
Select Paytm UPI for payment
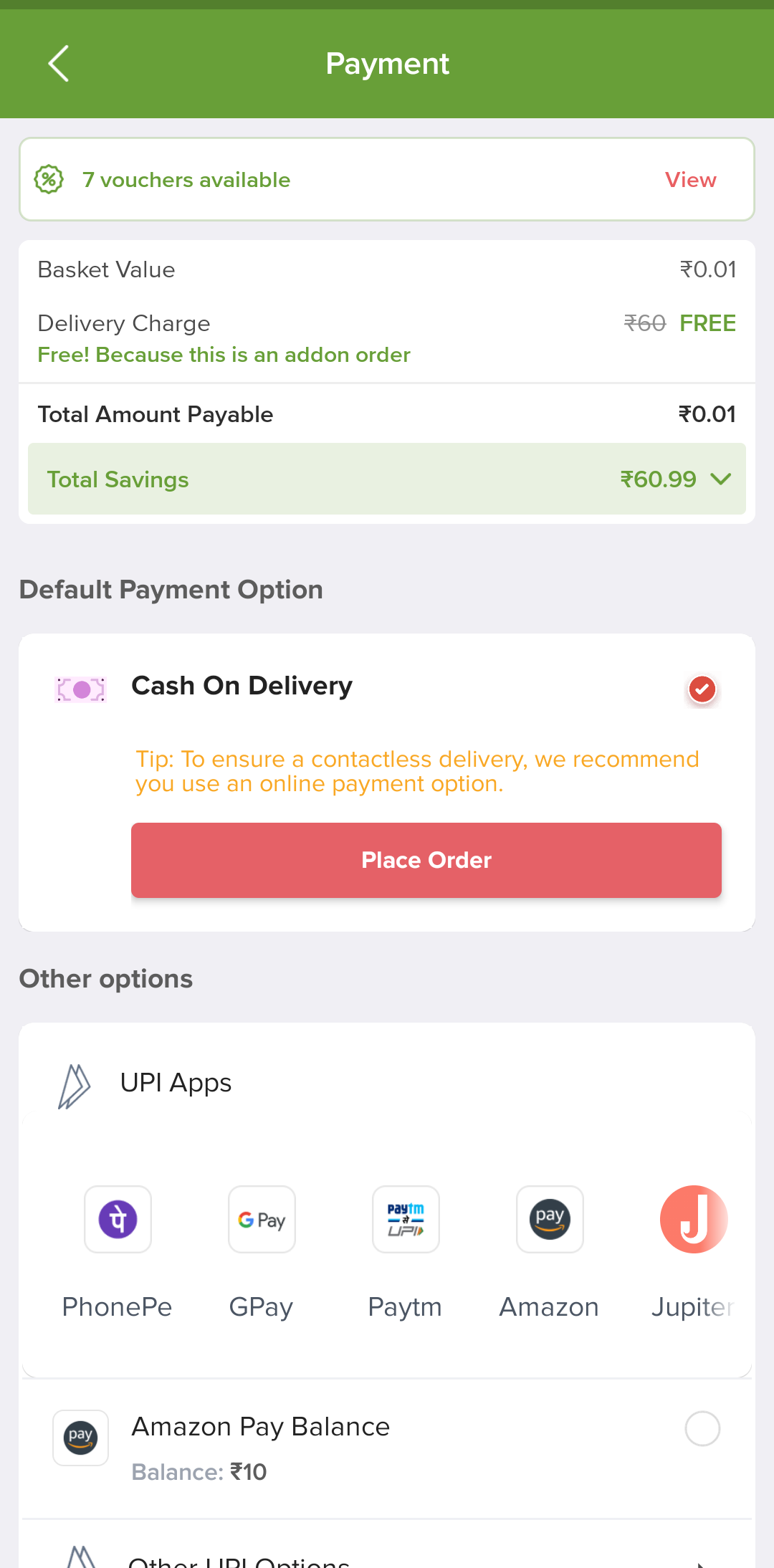406,1219
